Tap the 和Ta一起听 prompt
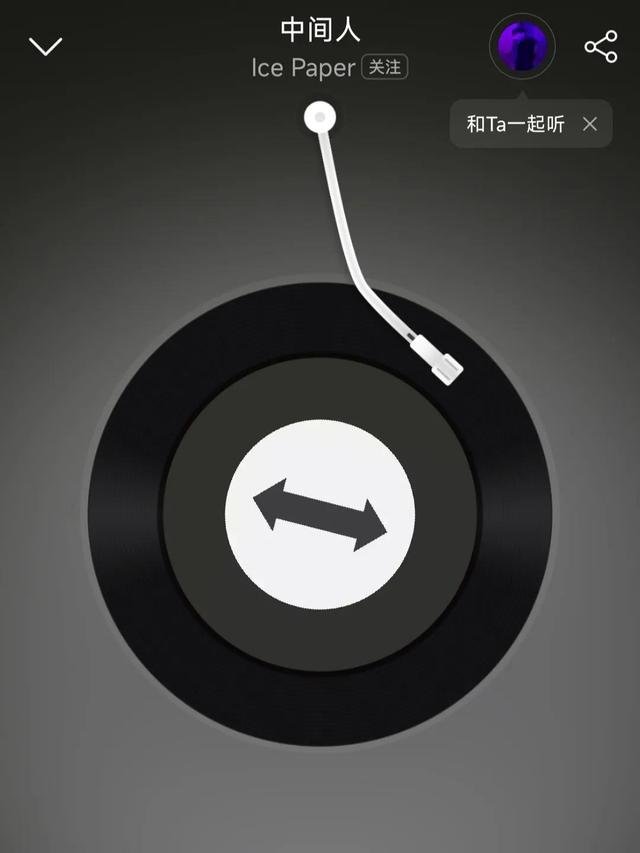The width and height of the screenshot is (640, 853). pyautogui.click(x=515, y=124)
